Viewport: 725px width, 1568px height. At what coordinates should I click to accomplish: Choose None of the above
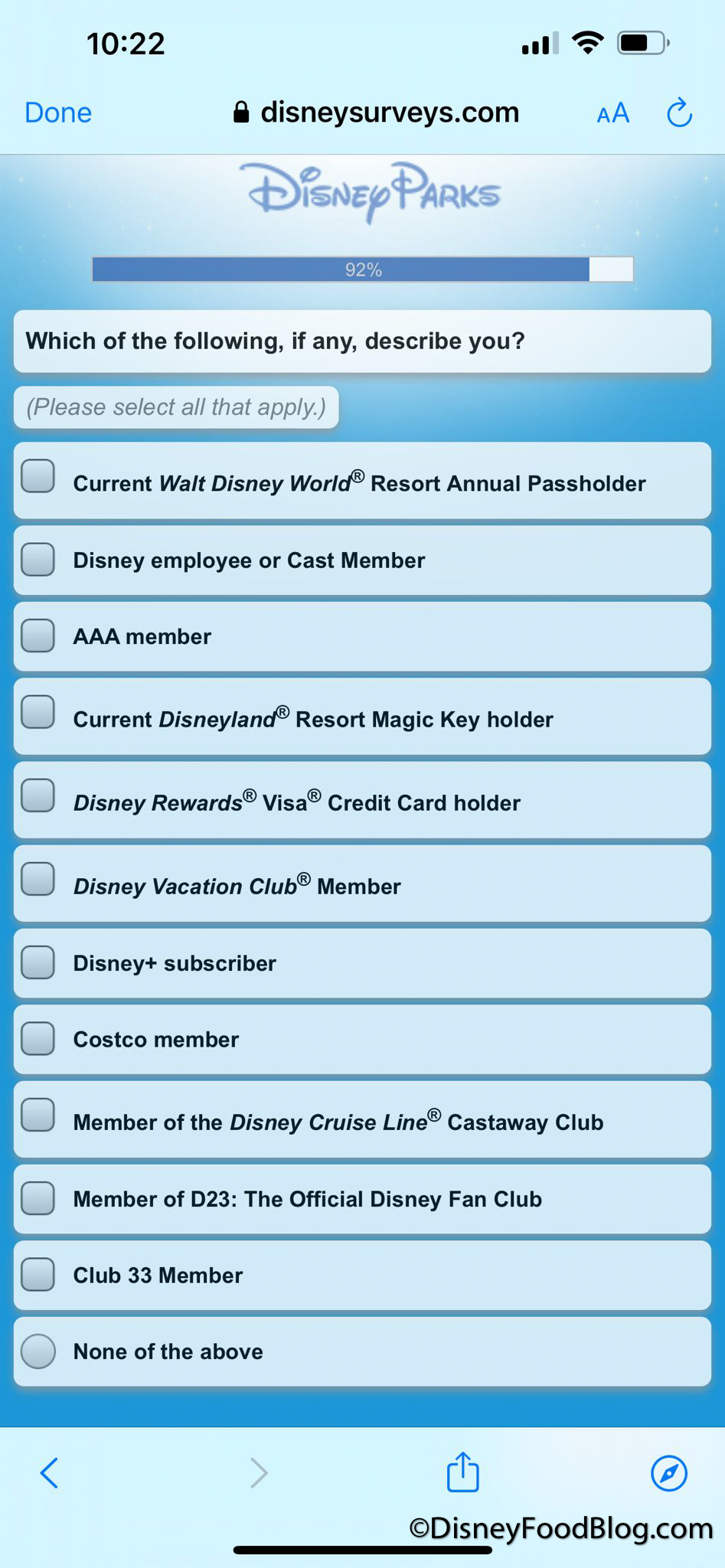point(38,1351)
